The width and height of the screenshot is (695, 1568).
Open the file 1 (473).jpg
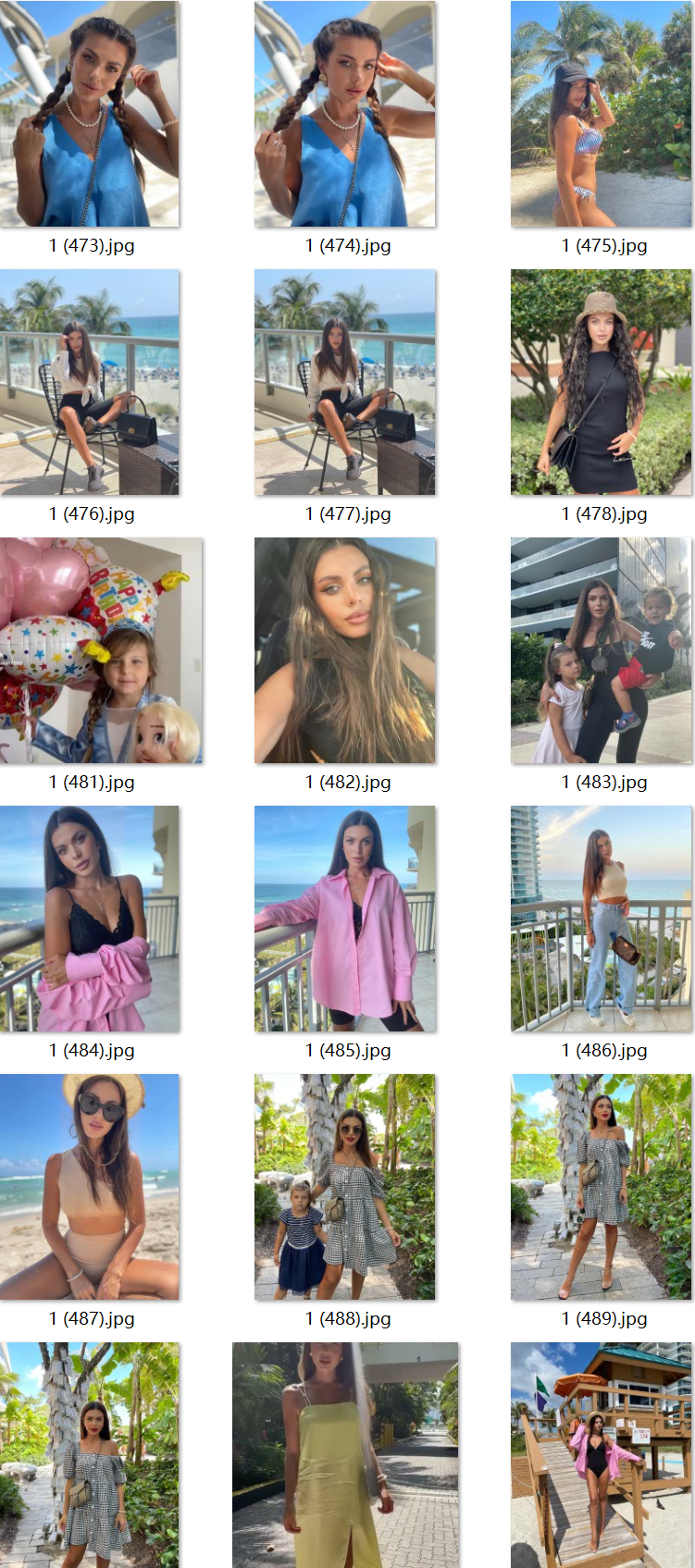[x=90, y=115]
